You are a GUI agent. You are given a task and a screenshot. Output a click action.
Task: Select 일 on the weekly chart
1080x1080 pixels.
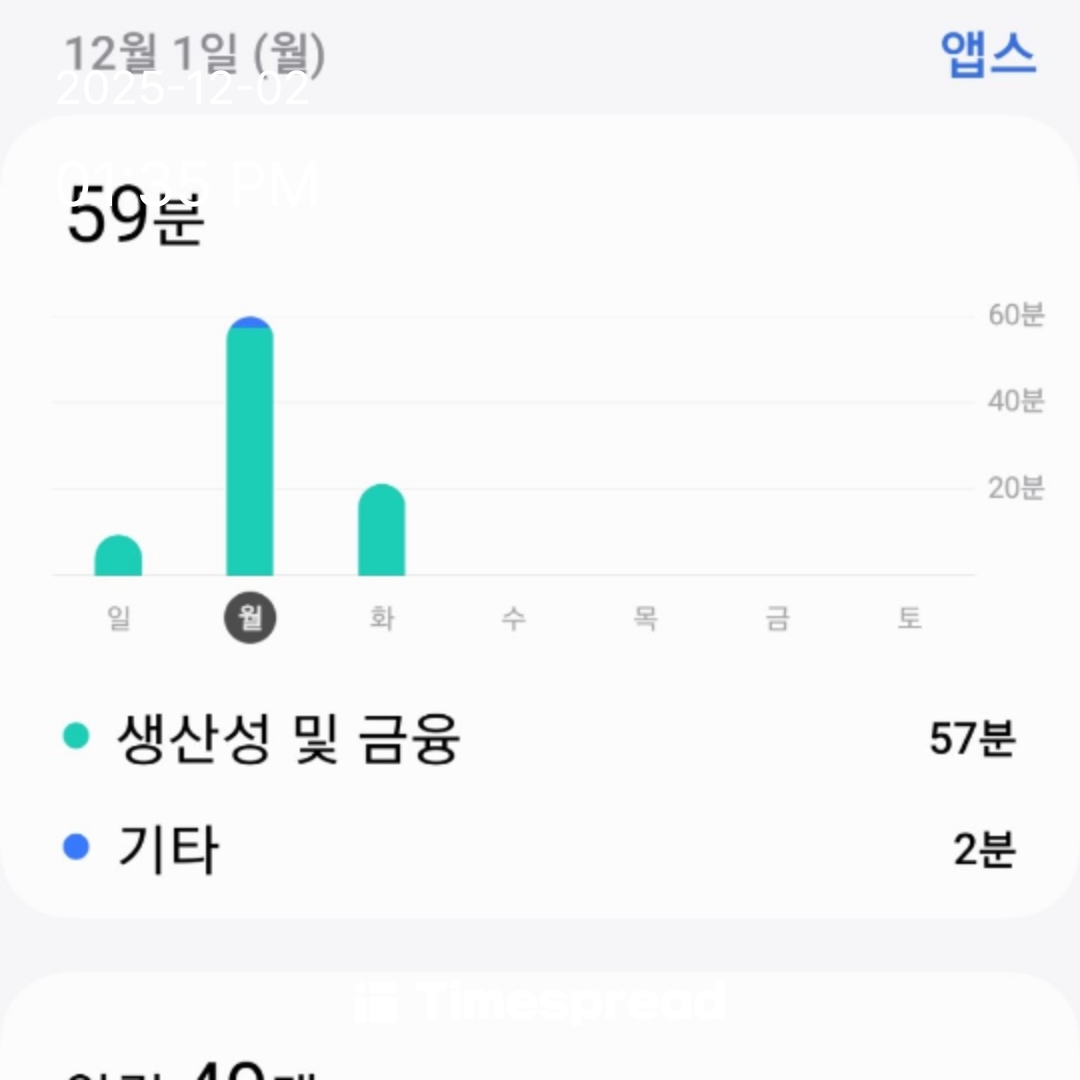tap(118, 619)
